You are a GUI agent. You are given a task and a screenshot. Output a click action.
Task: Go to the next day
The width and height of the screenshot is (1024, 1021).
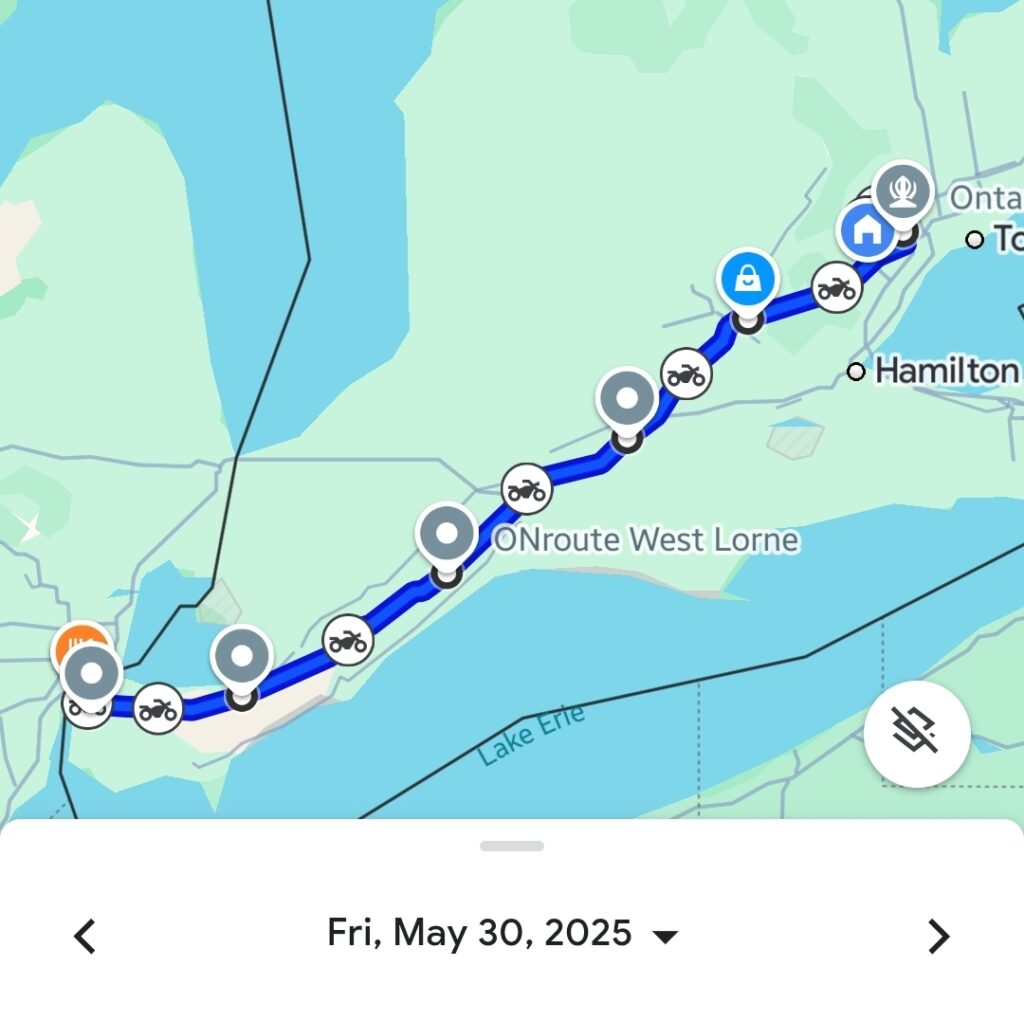tap(938, 937)
